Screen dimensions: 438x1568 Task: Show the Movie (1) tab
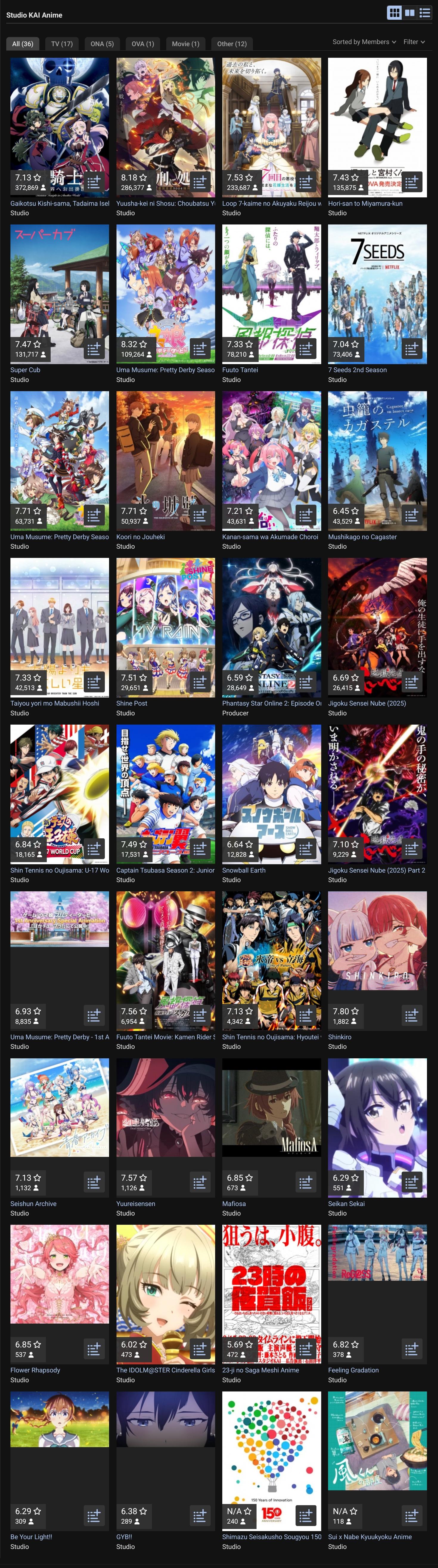tap(185, 44)
